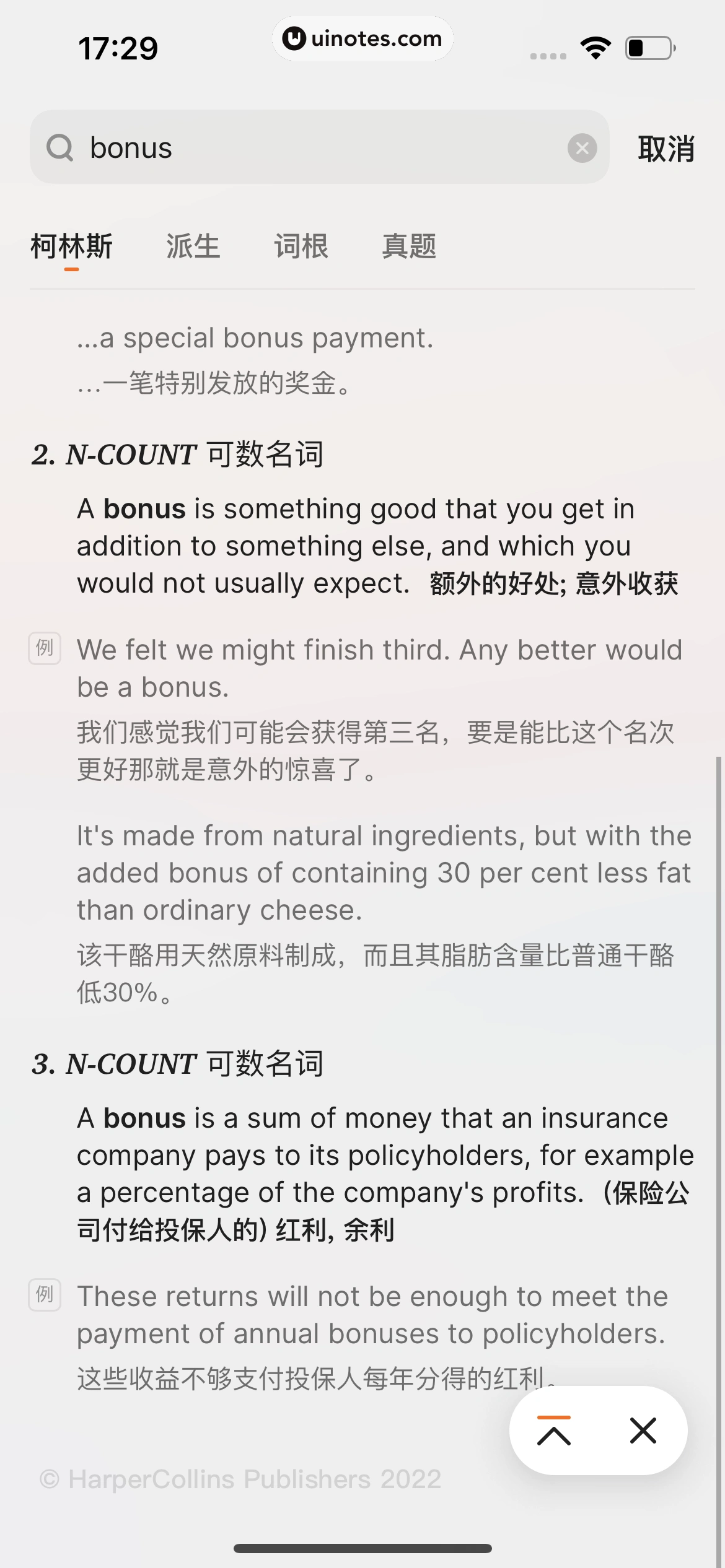
Task: Select the 柯林斯 tab
Action: [x=71, y=246]
